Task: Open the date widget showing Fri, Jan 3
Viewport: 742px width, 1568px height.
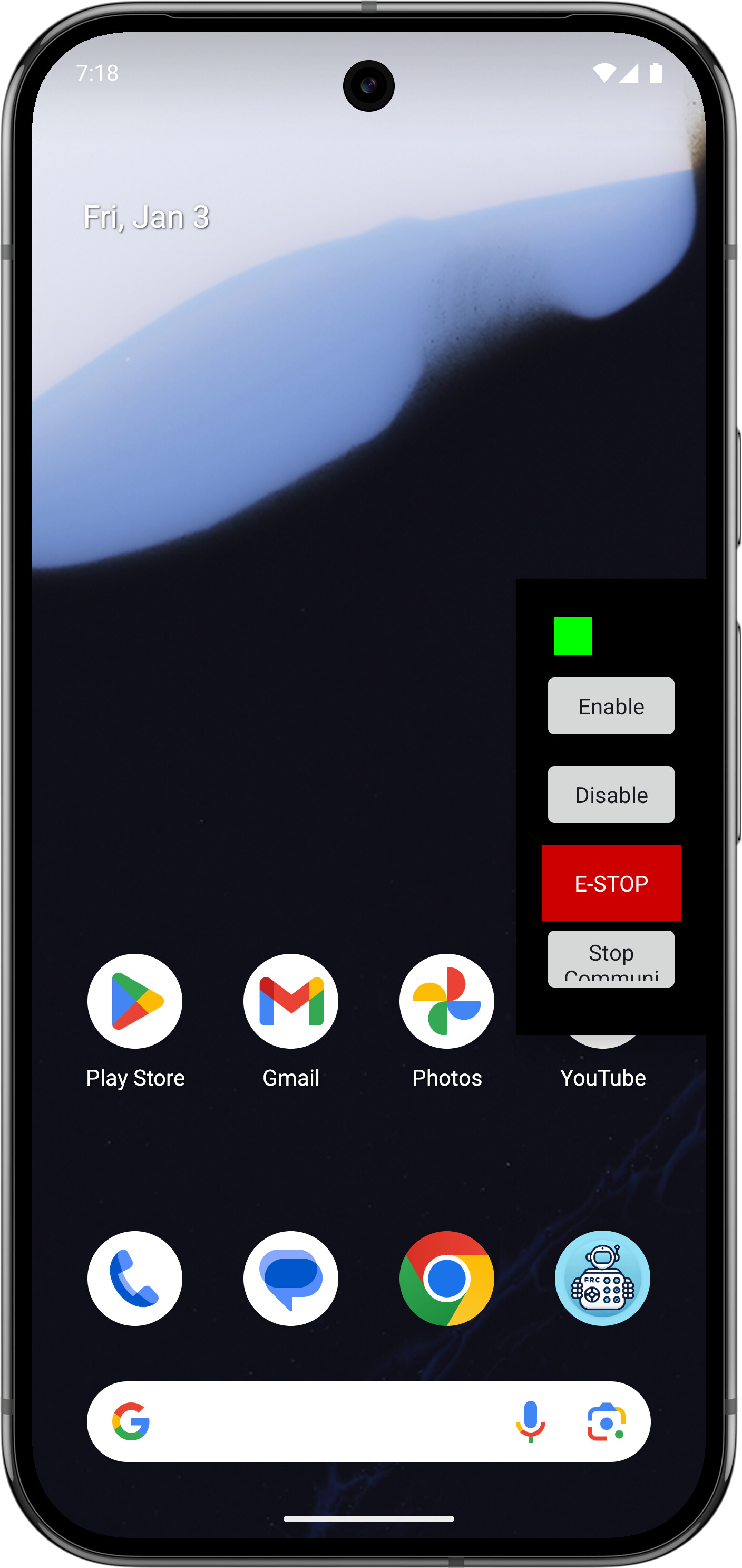Action: click(146, 217)
